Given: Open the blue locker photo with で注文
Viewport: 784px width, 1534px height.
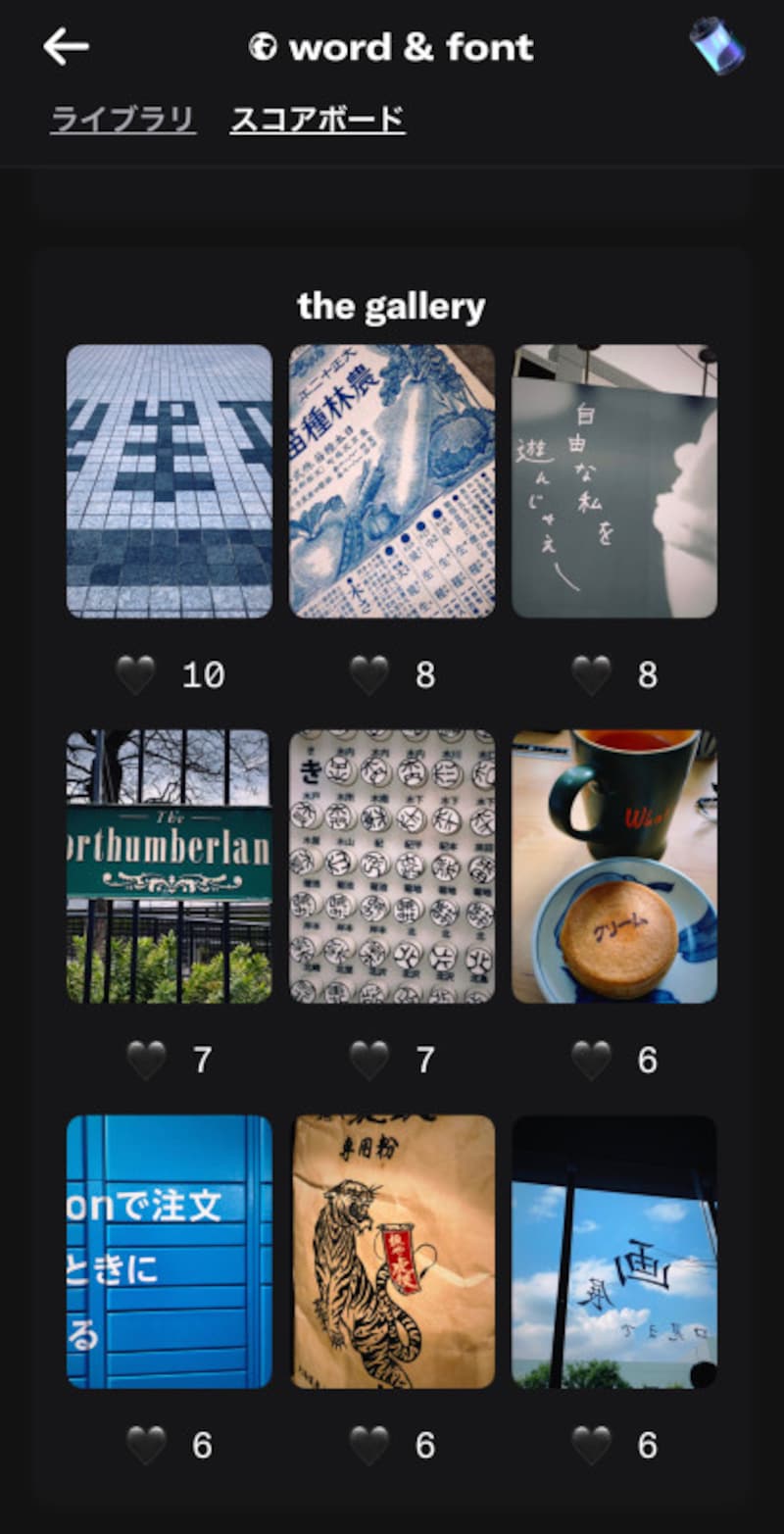Looking at the screenshot, I should tap(170, 1251).
